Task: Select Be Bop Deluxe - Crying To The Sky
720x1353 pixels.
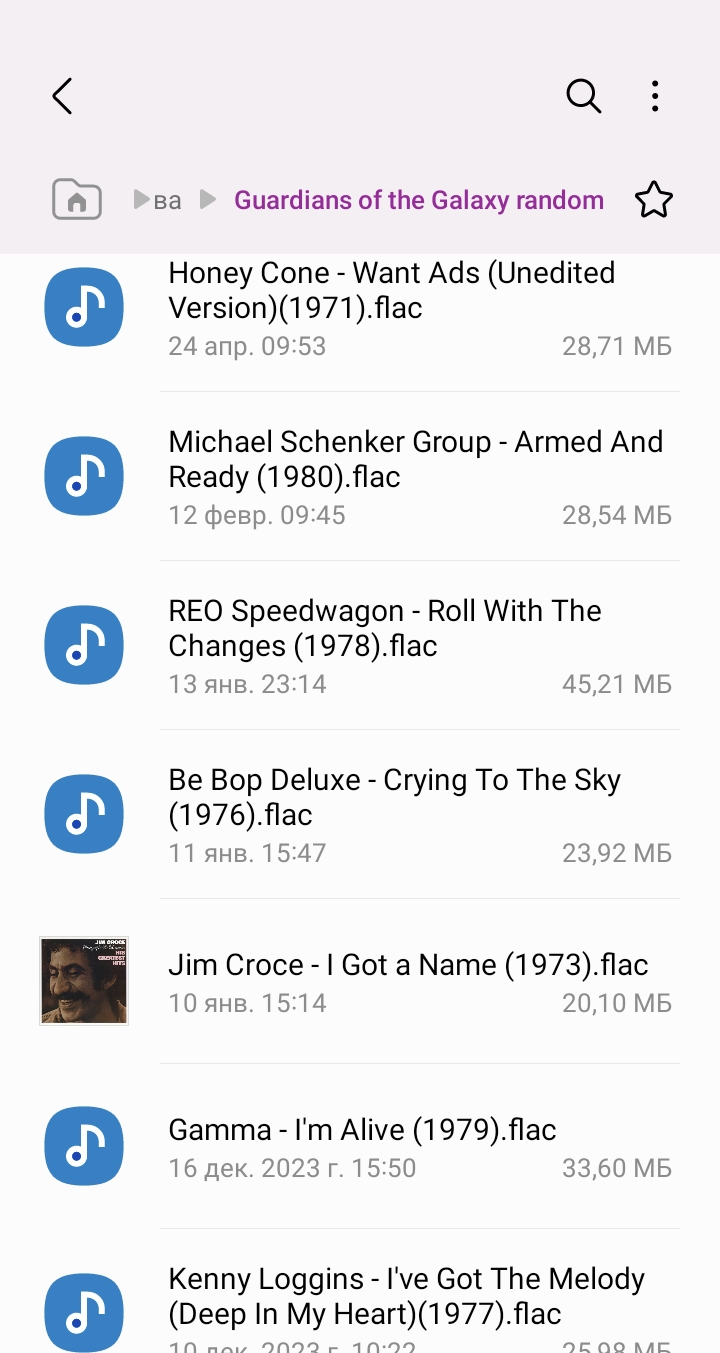Action: point(394,798)
